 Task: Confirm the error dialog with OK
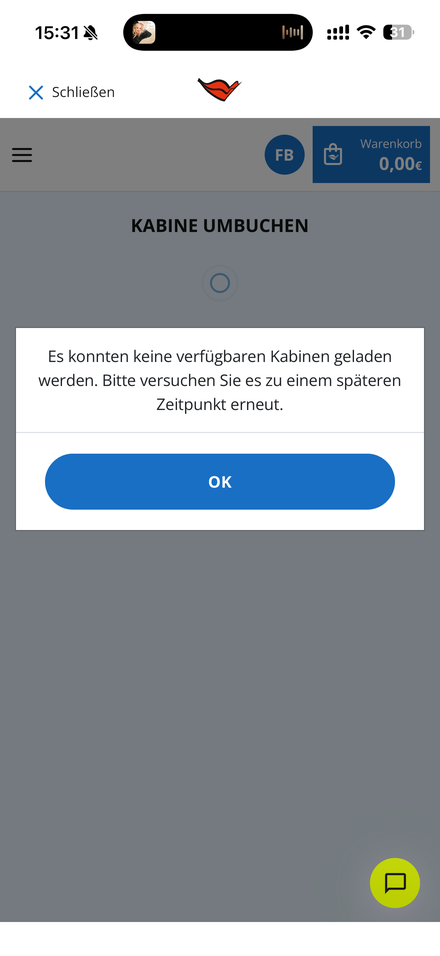(220, 482)
